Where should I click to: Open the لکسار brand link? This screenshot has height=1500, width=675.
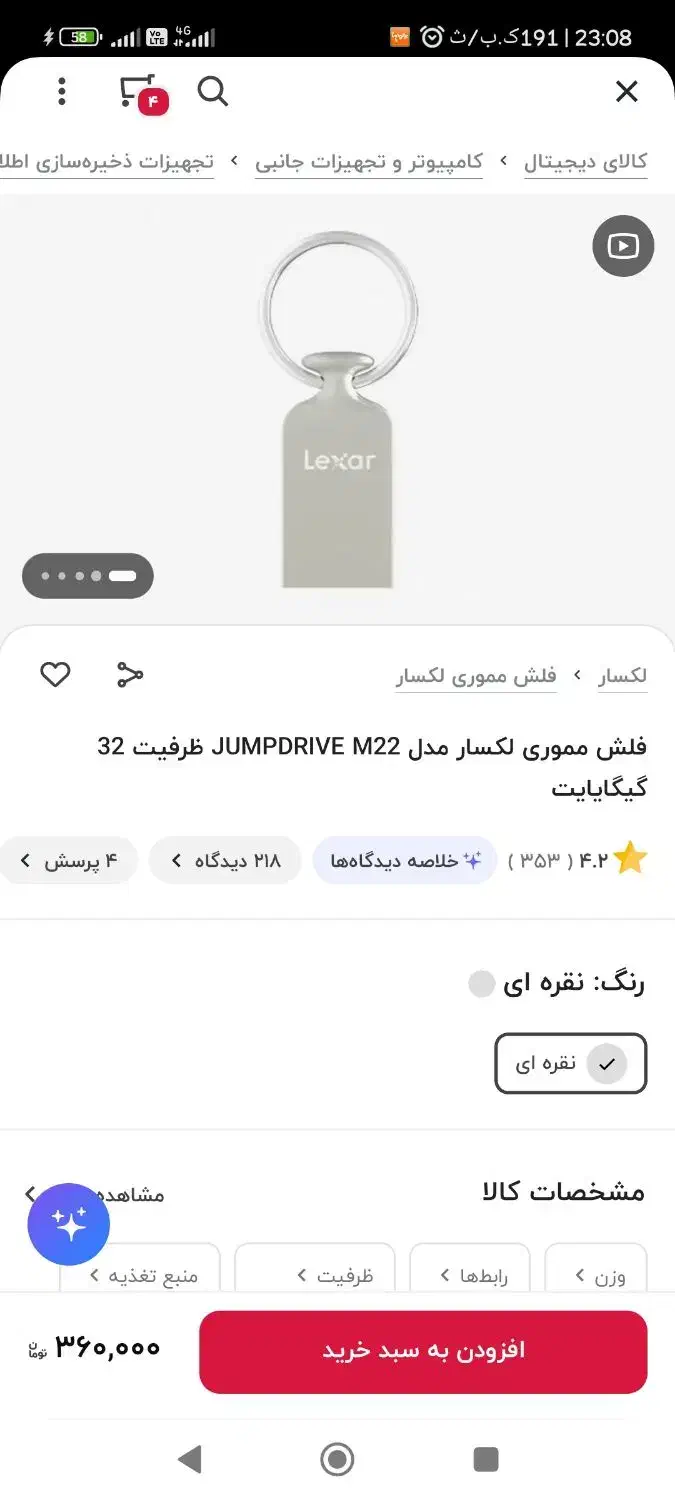622,677
